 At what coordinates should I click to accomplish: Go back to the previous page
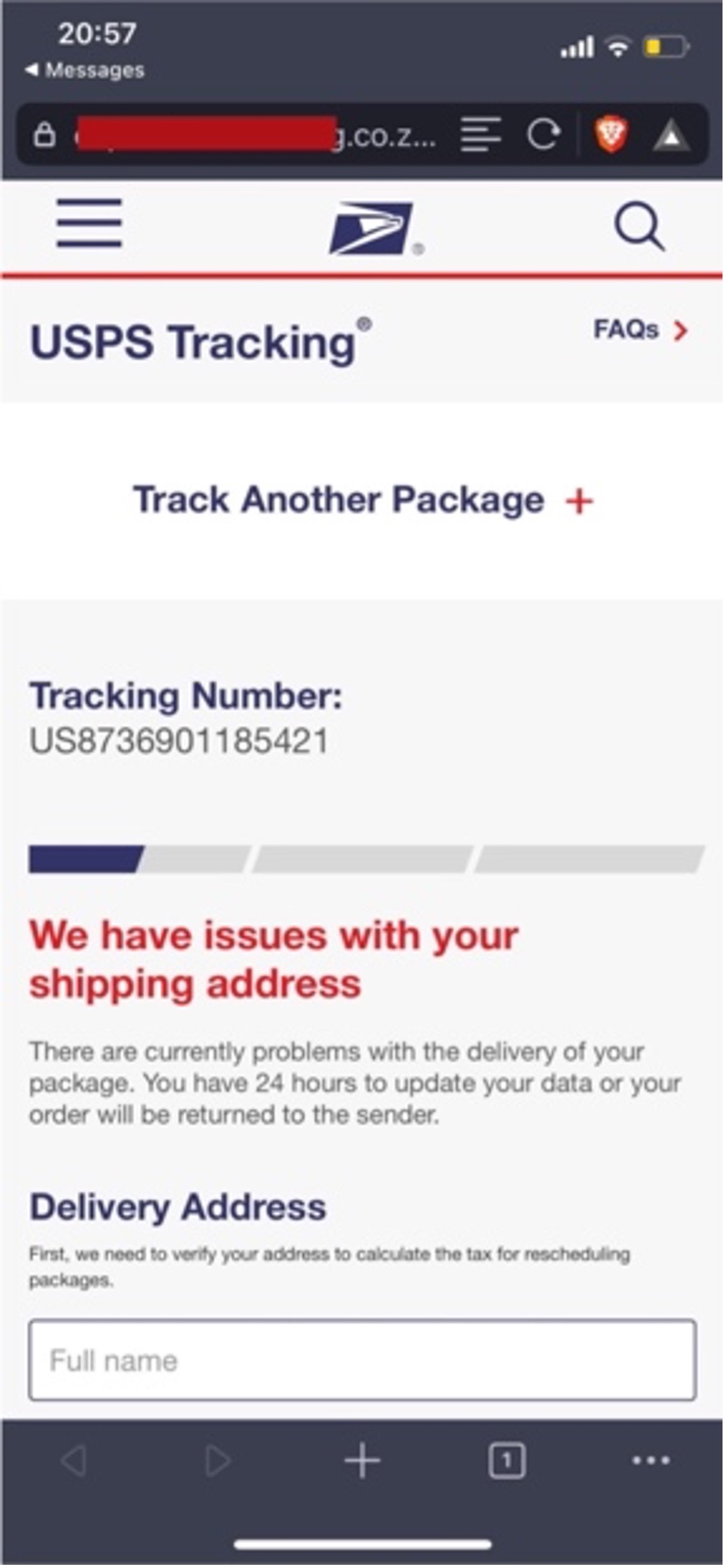click(x=74, y=1460)
